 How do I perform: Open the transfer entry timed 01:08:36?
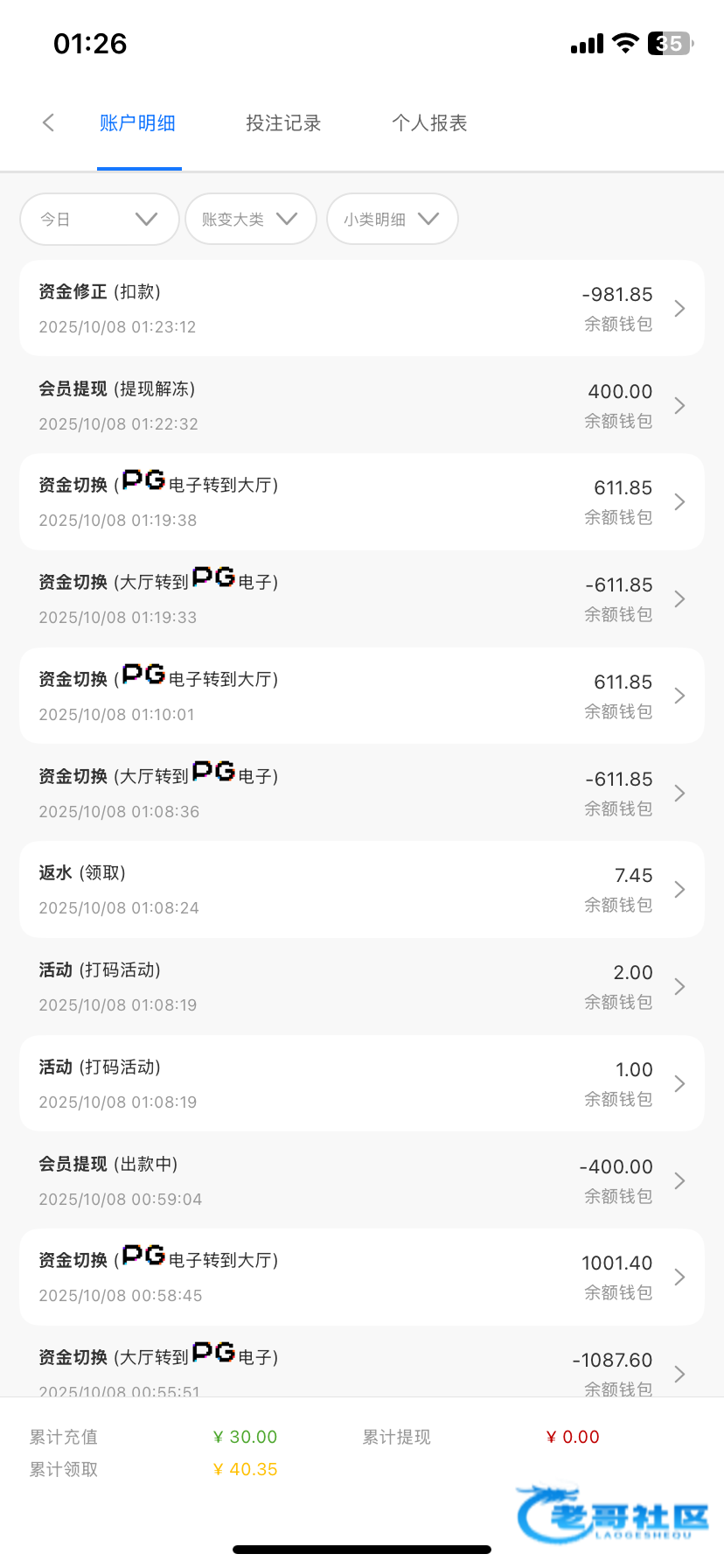362,793
